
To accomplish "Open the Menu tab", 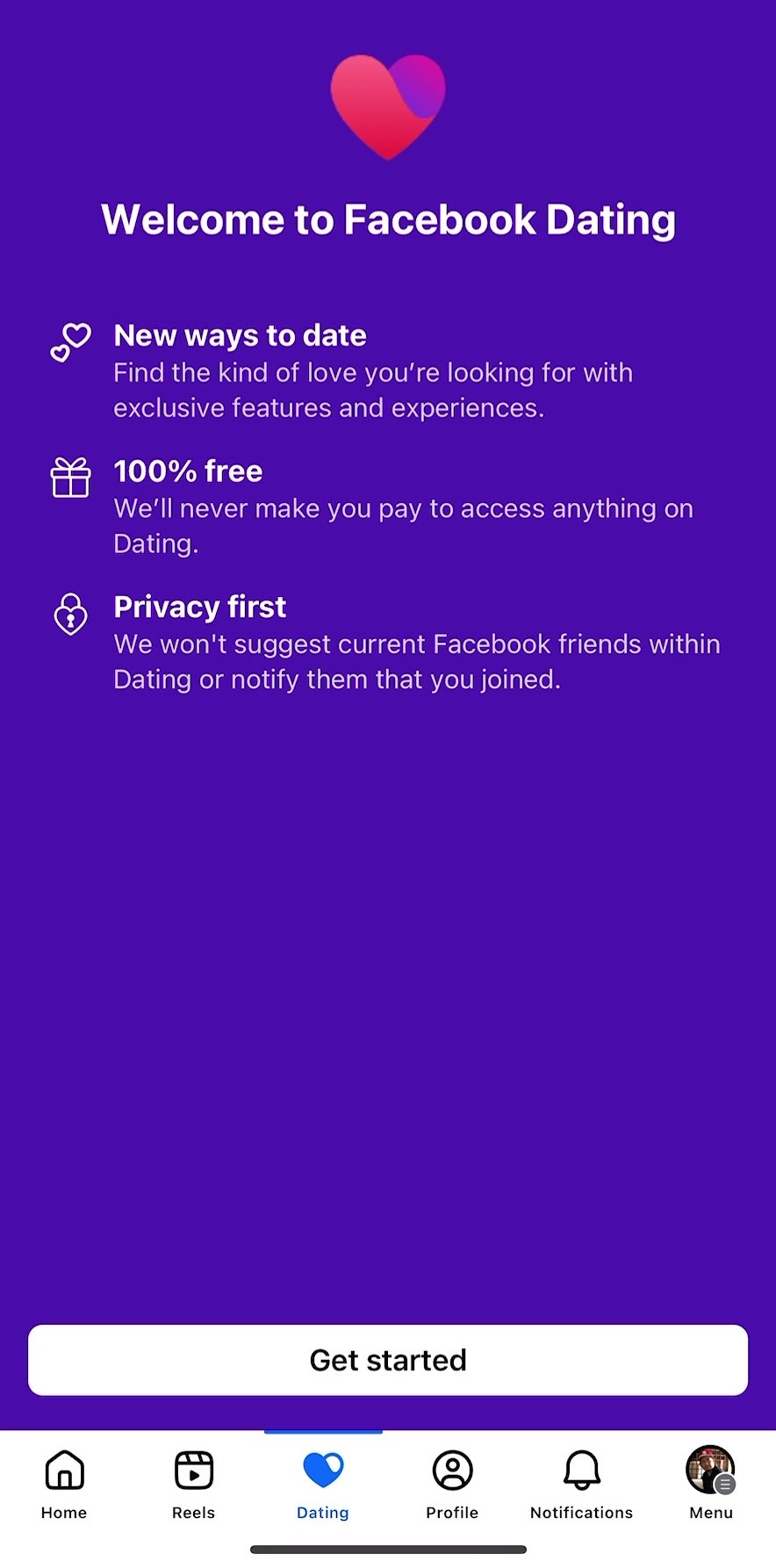I will tap(710, 1484).
